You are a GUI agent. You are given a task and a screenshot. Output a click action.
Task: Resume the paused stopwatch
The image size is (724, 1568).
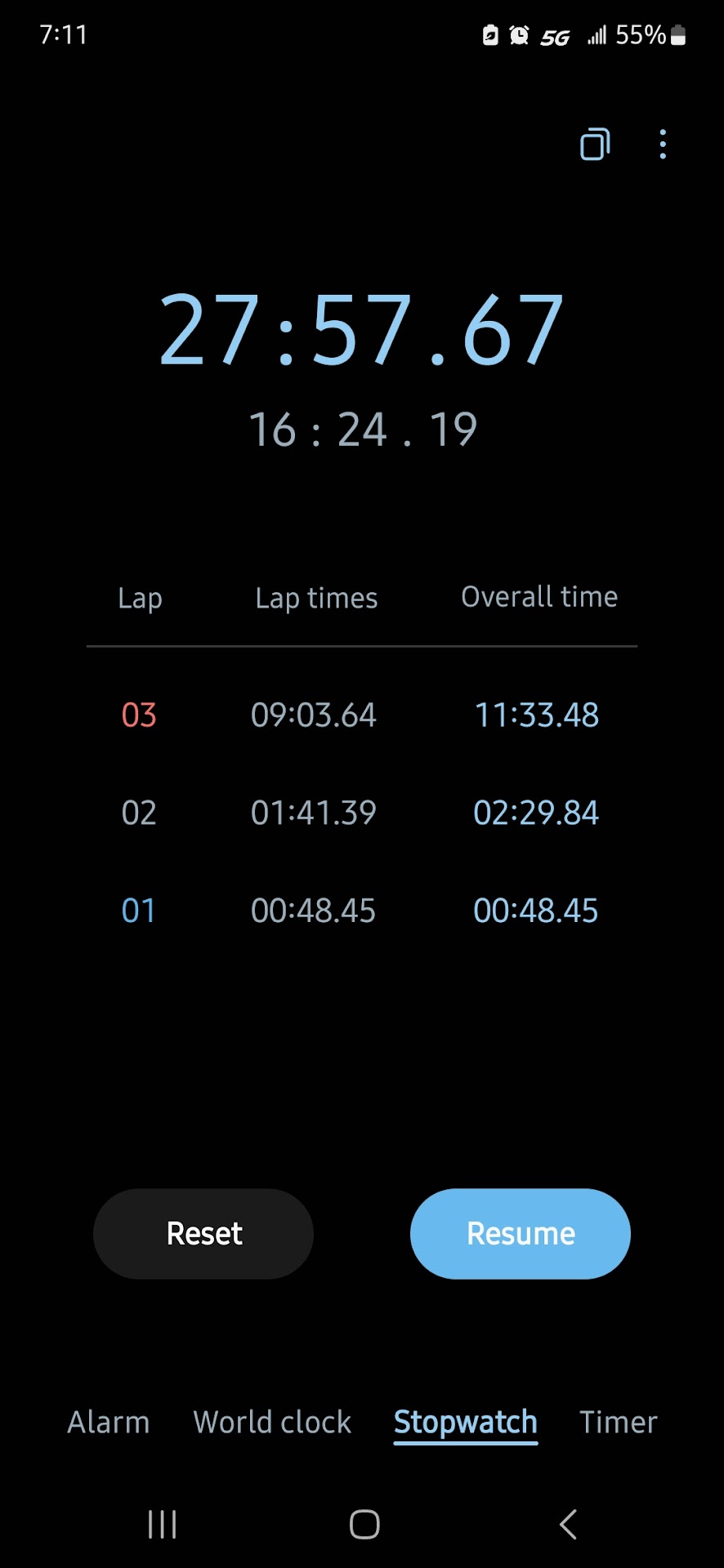pos(521,1233)
